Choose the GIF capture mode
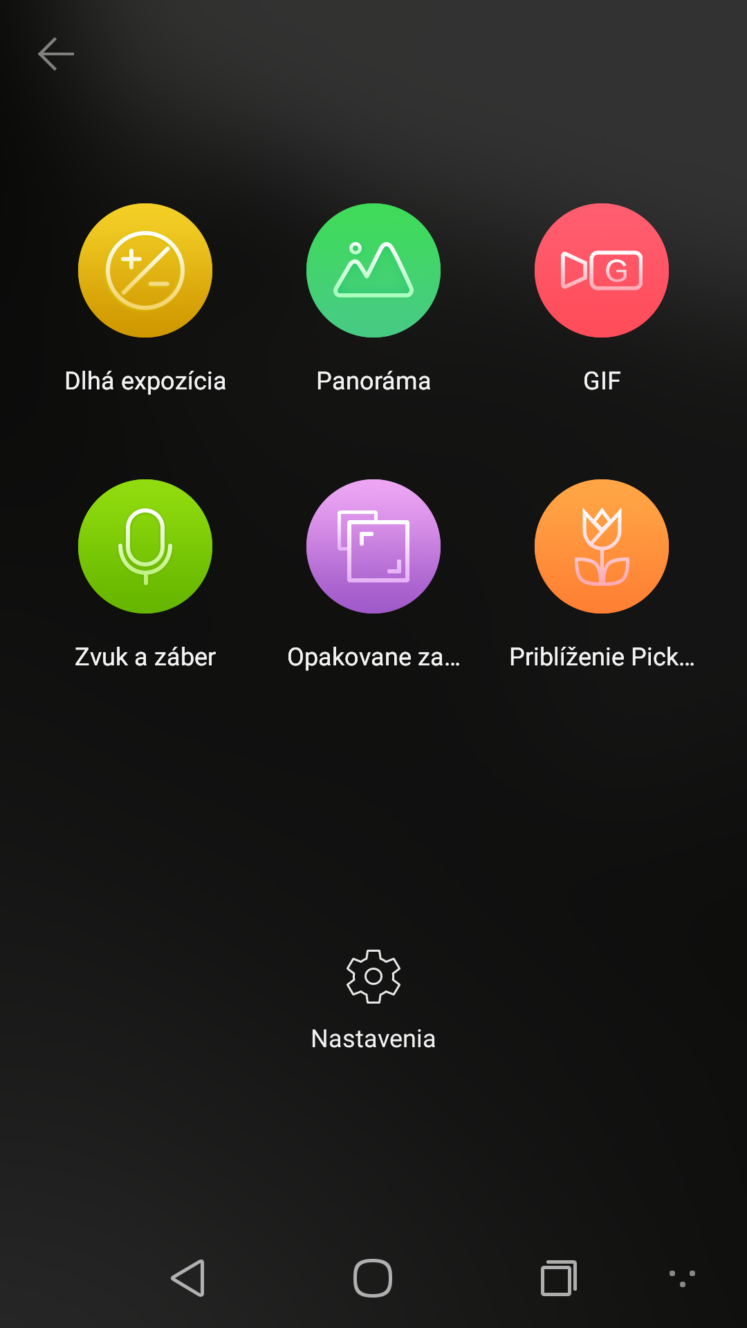The height and width of the screenshot is (1328, 747). tap(601, 270)
